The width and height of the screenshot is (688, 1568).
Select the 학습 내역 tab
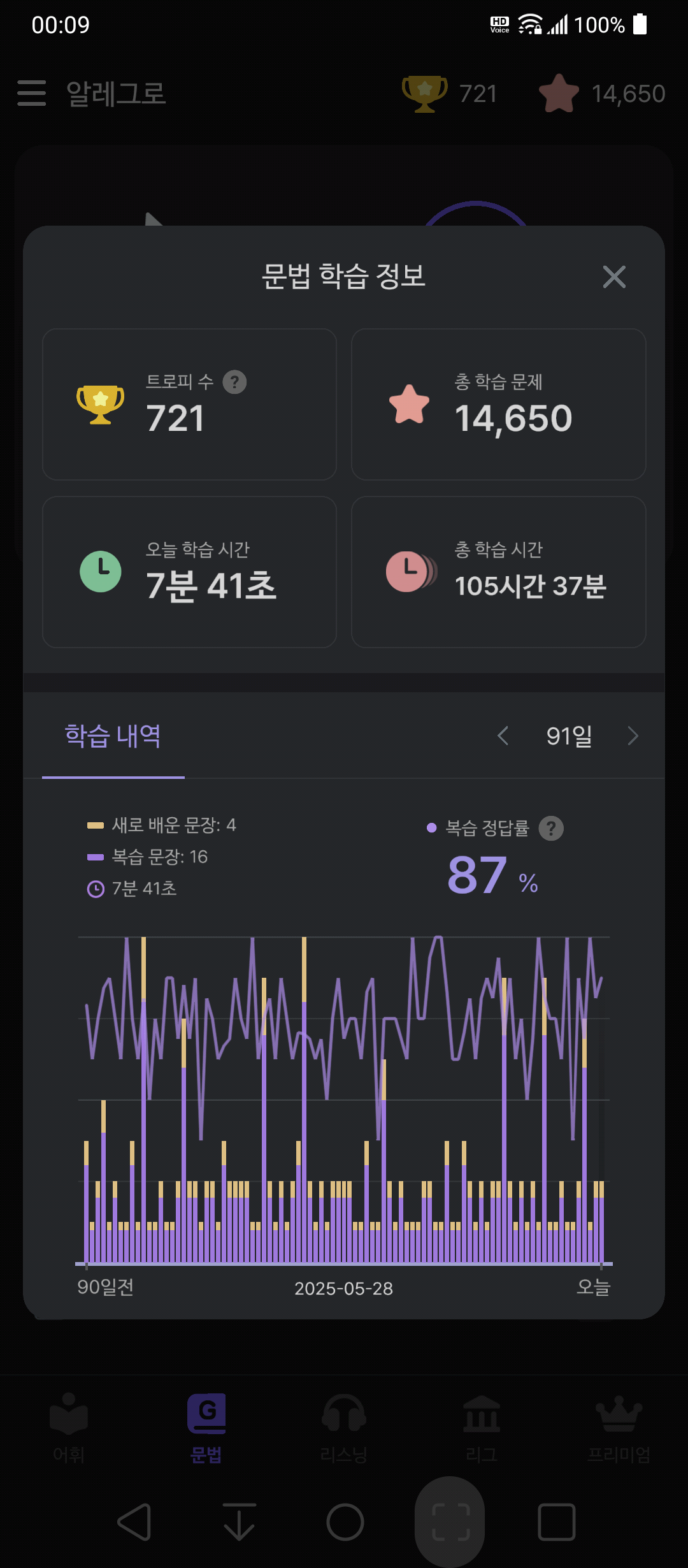(113, 736)
